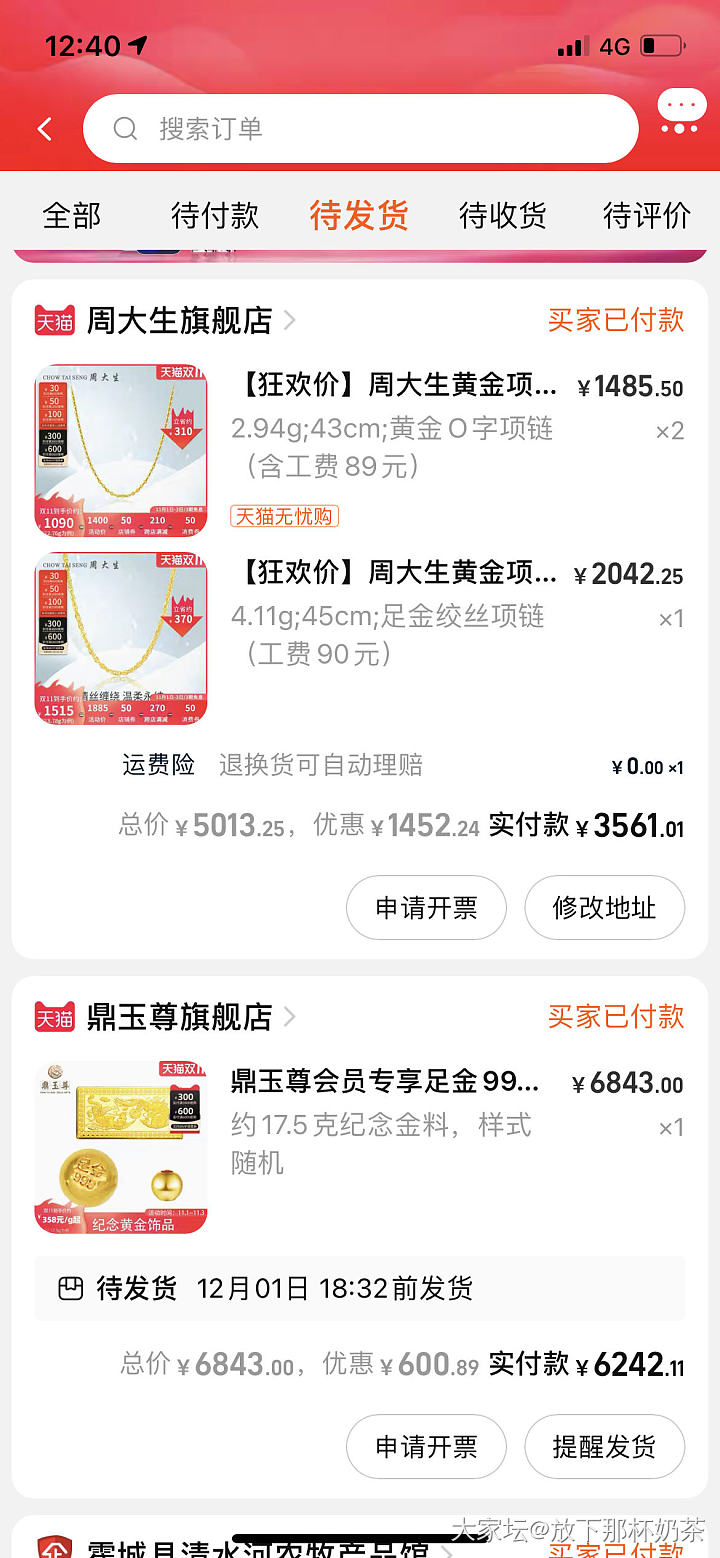Screen dimensions: 720x1558
Task: Switch to the 待收货 tab
Action: point(503,215)
